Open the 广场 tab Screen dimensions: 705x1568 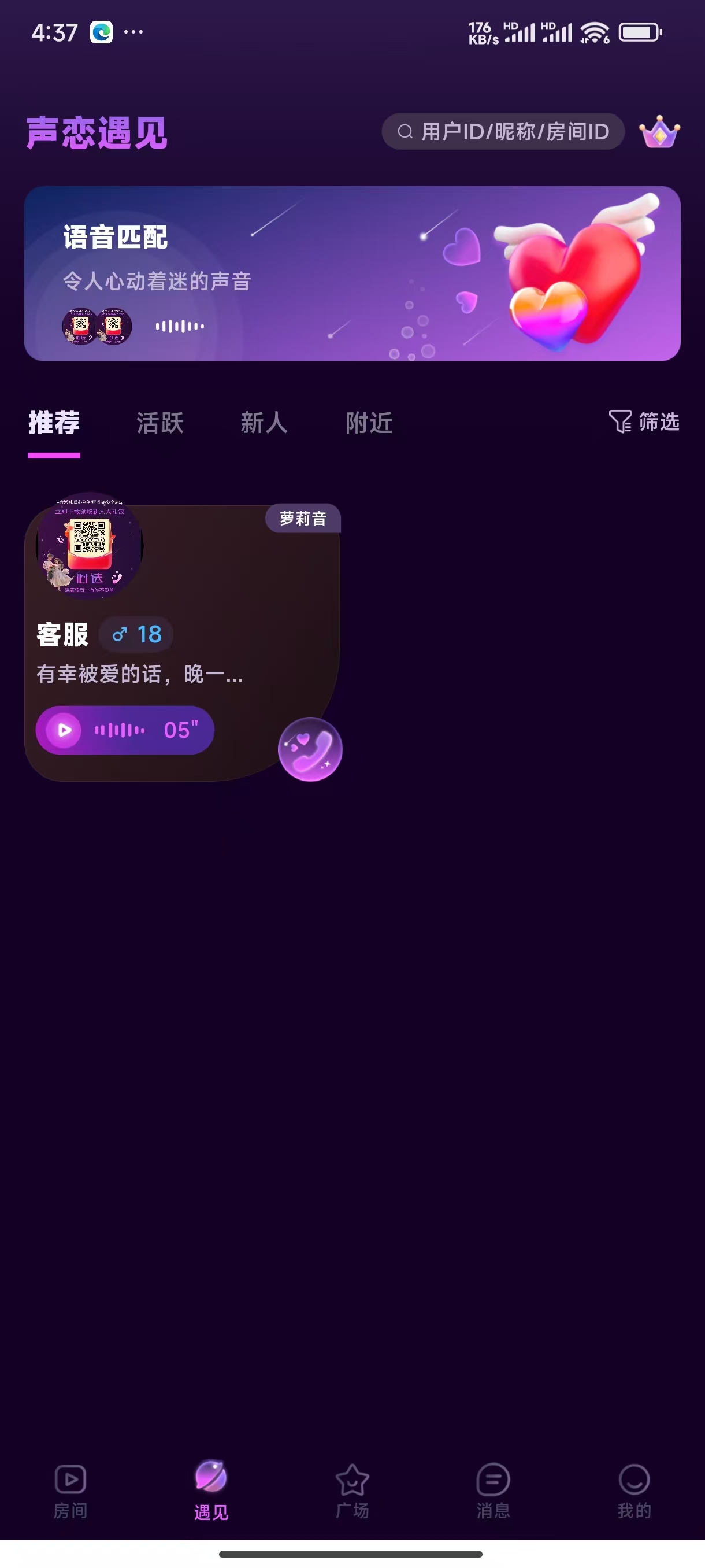pyautogui.click(x=352, y=1490)
